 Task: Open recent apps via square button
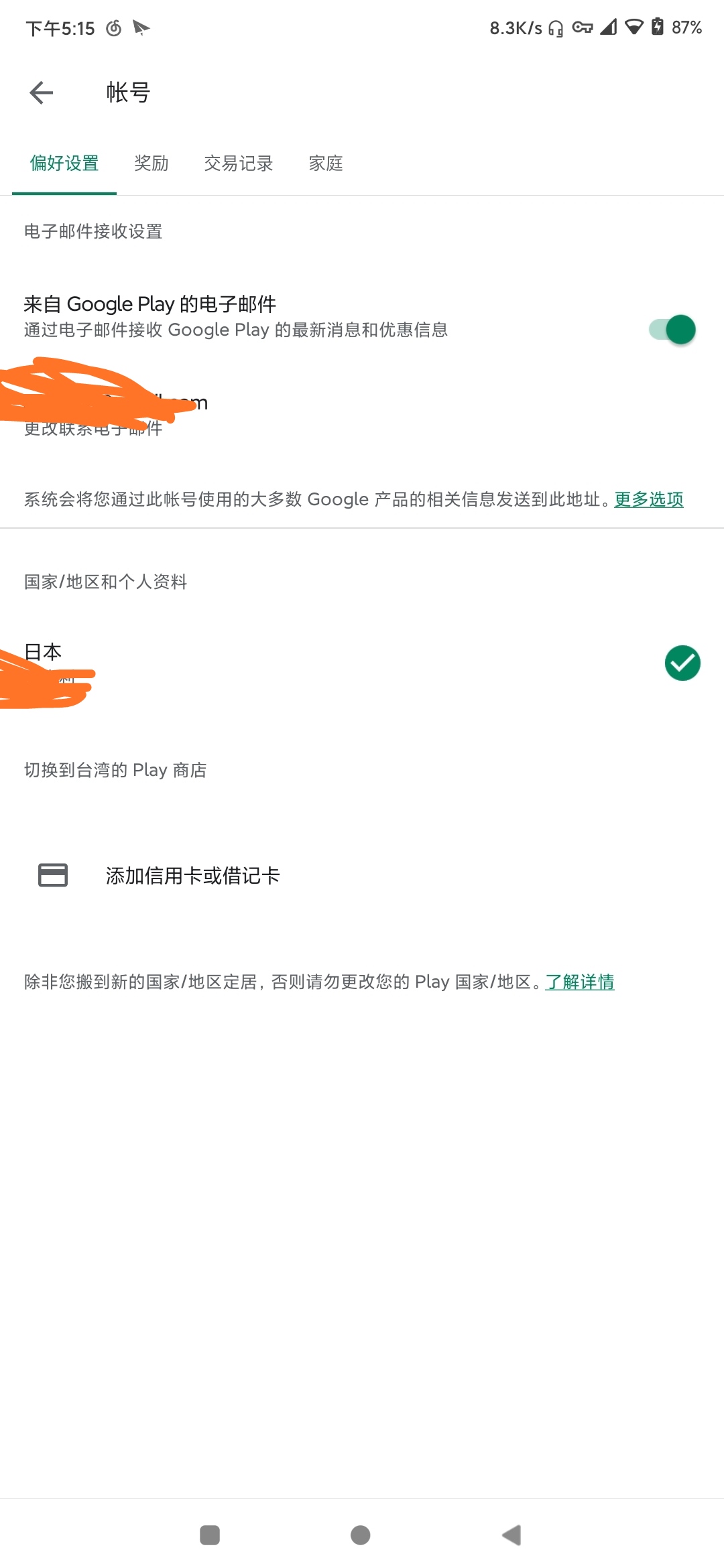tap(210, 1534)
